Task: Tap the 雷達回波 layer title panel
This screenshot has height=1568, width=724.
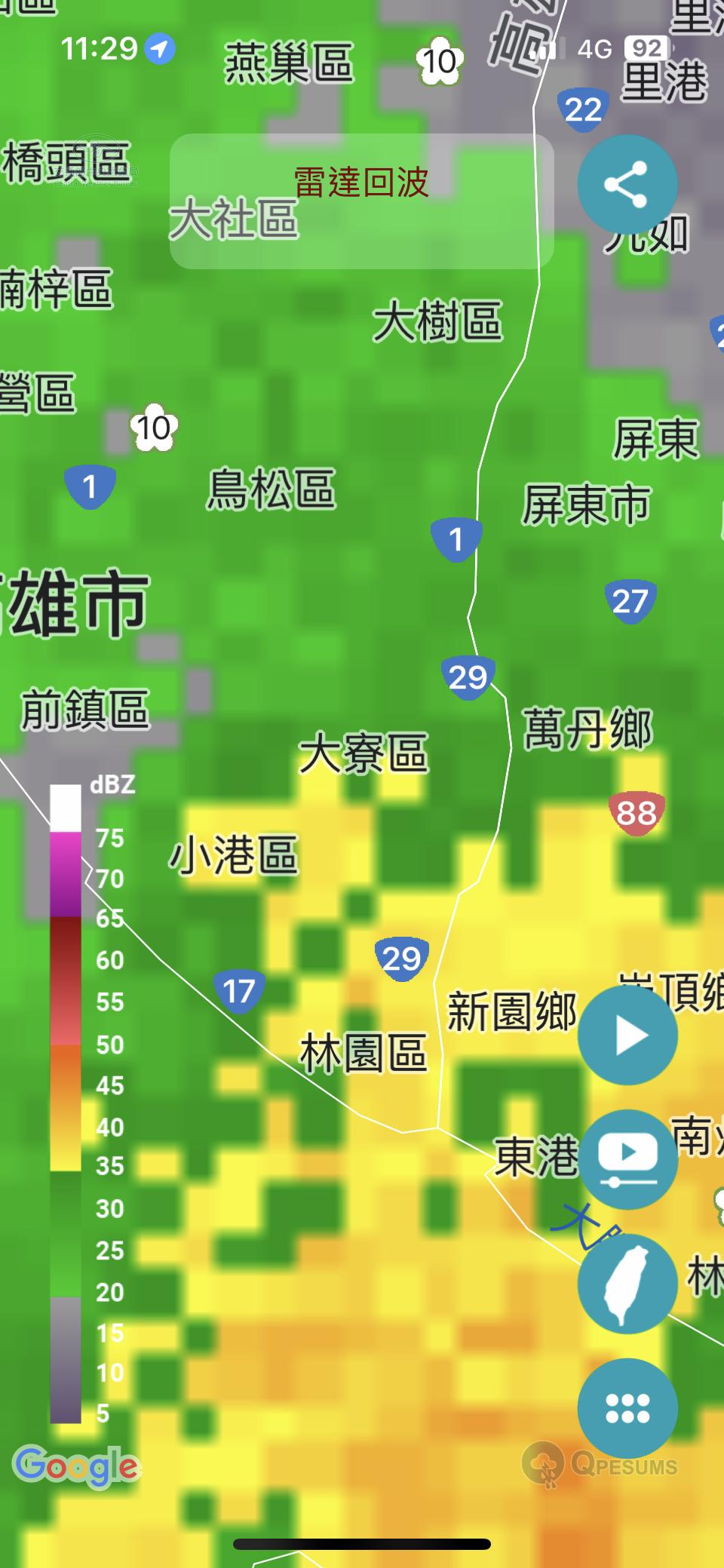Action: (361, 201)
